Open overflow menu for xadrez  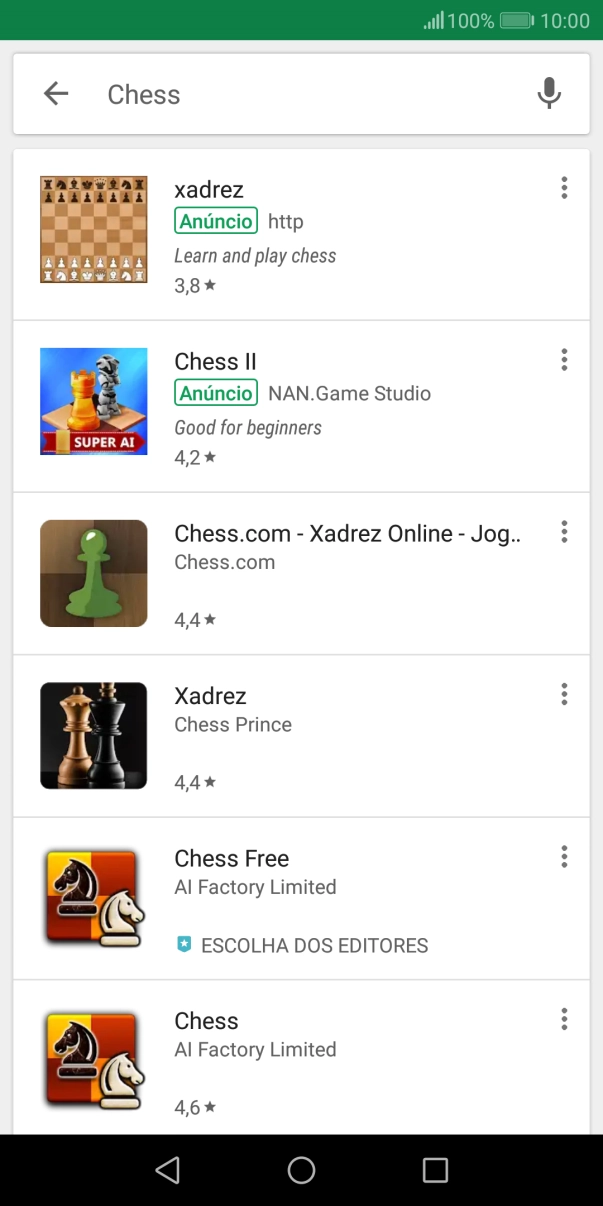564,188
